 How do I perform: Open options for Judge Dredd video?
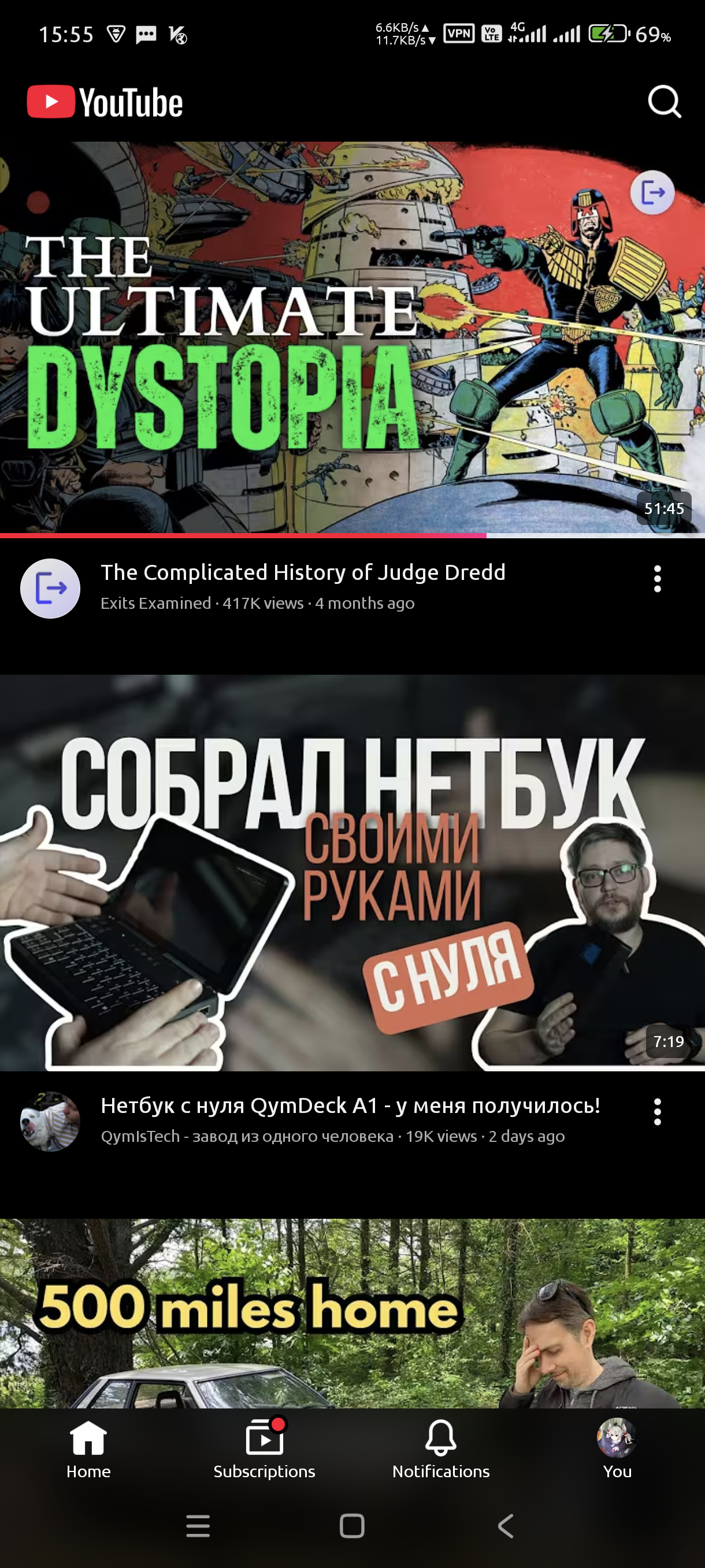(657, 578)
